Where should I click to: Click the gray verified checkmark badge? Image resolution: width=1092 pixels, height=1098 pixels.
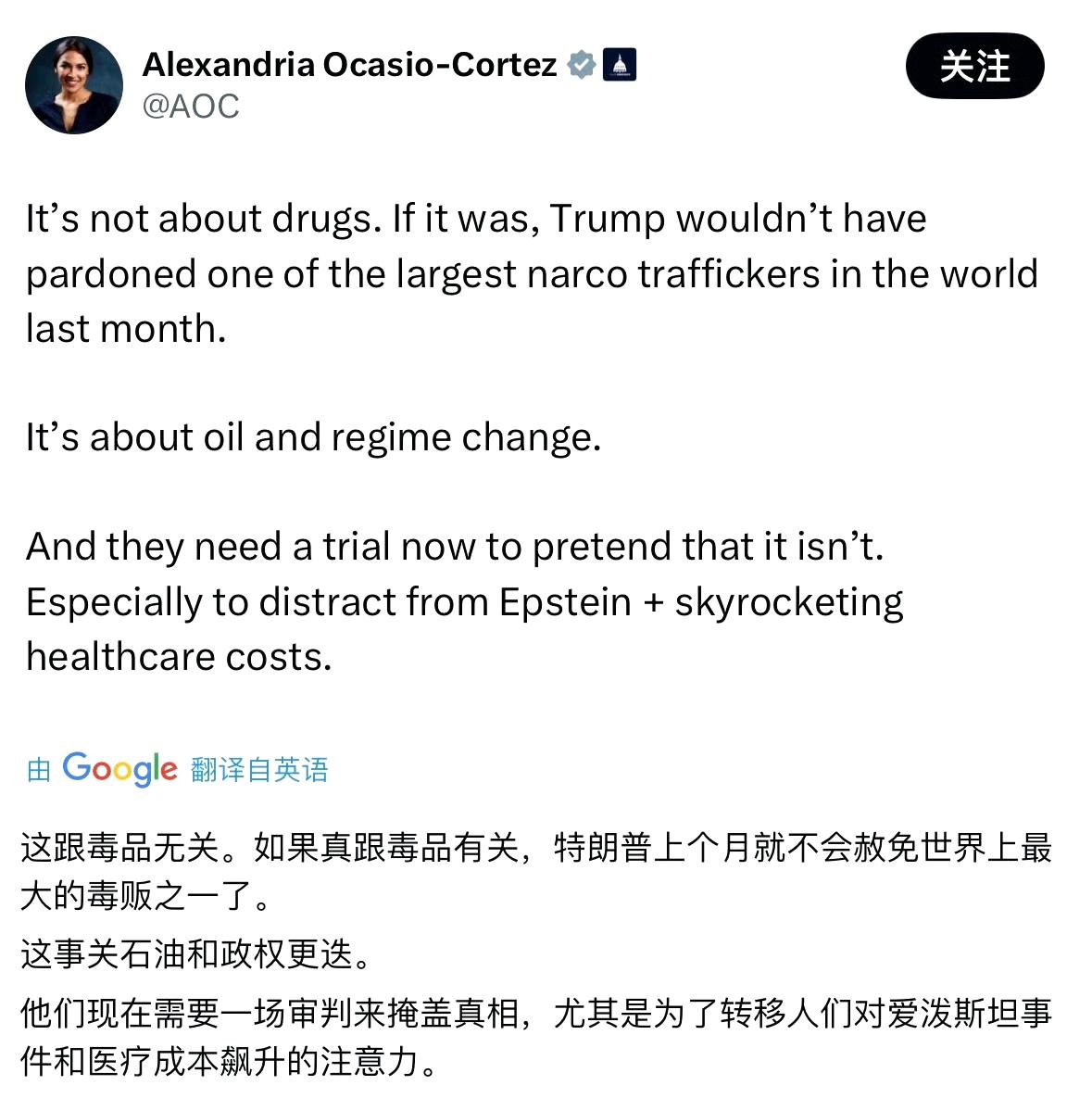(581, 63)
